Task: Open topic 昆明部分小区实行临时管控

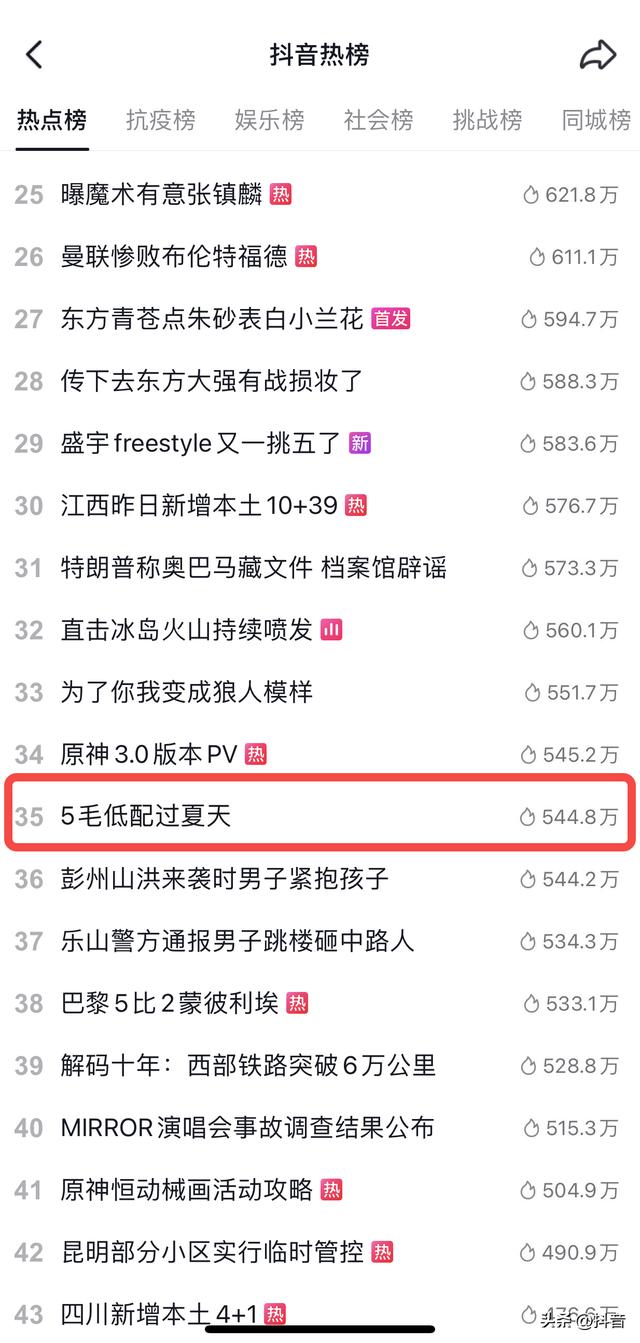Action: point(320,1252)
